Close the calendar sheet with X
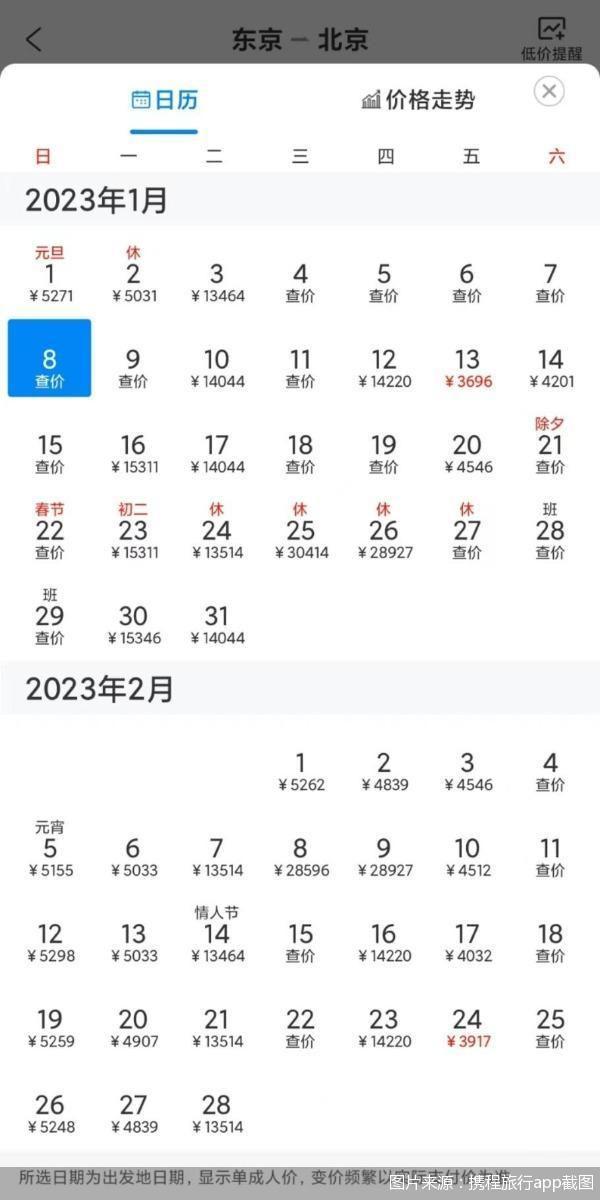Image resolution: width=600 pixels, height=1200 pixels. click(x=549, y=92)
